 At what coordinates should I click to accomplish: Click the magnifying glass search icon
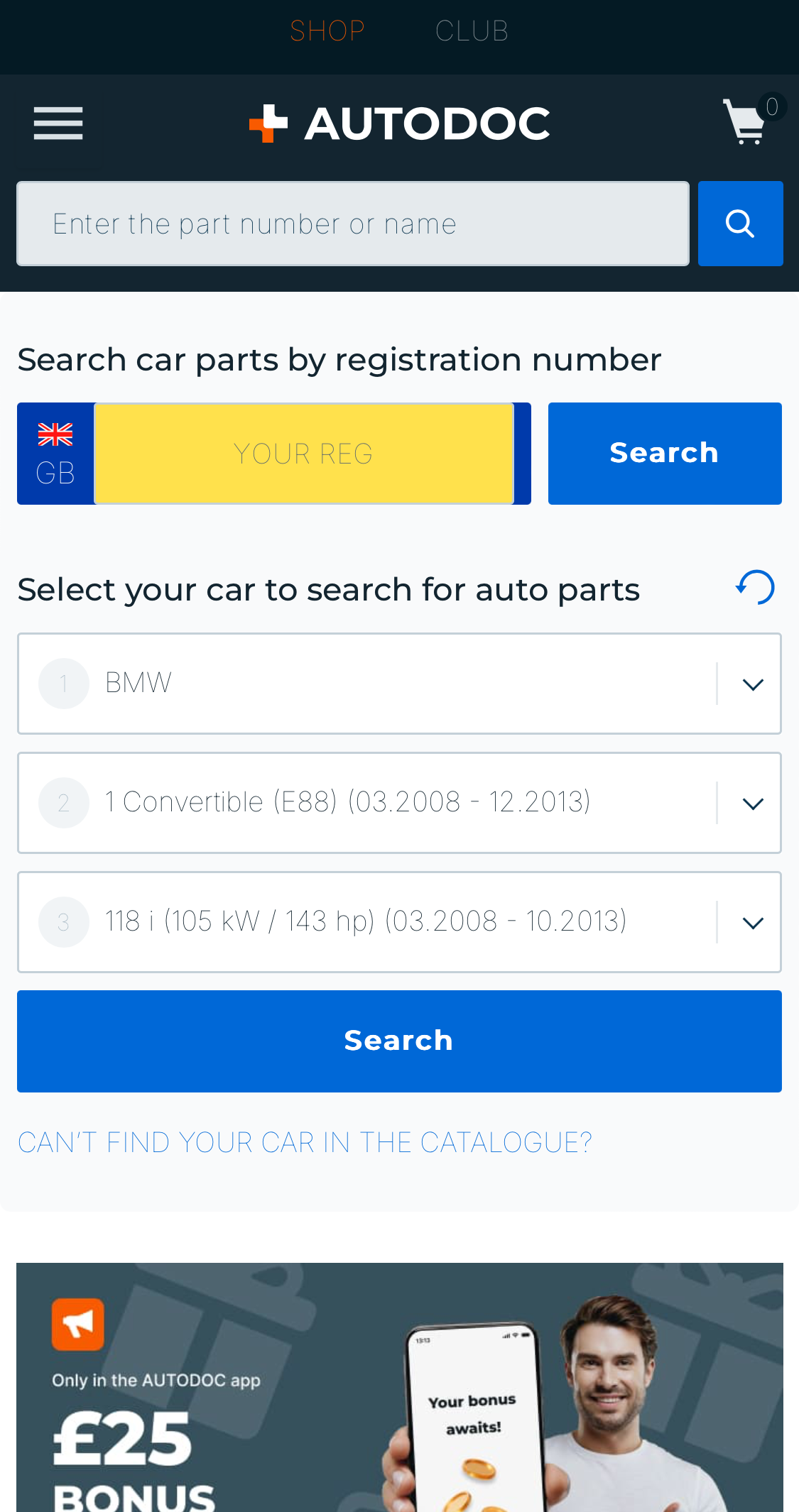coord(740,223)
